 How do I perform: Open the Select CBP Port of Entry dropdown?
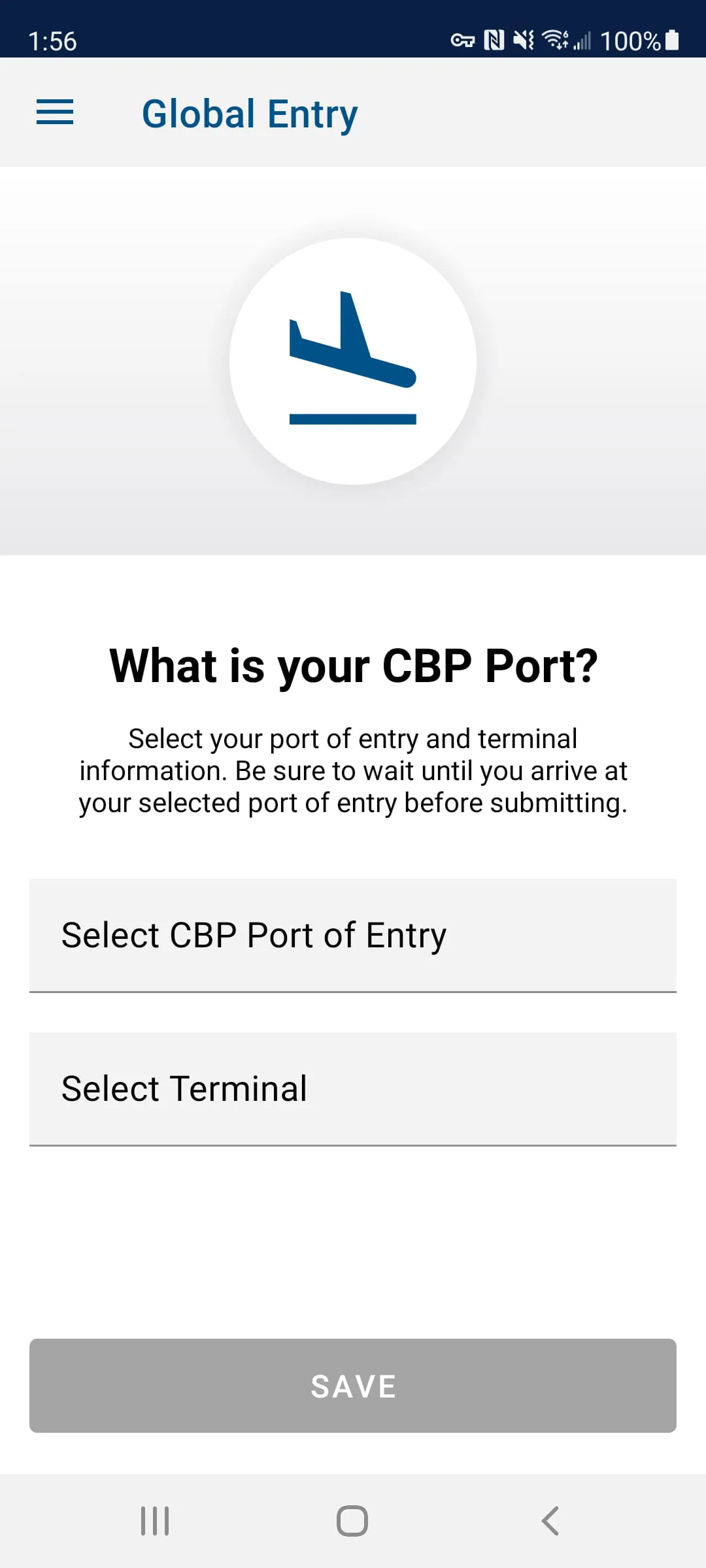pos(352,934)
